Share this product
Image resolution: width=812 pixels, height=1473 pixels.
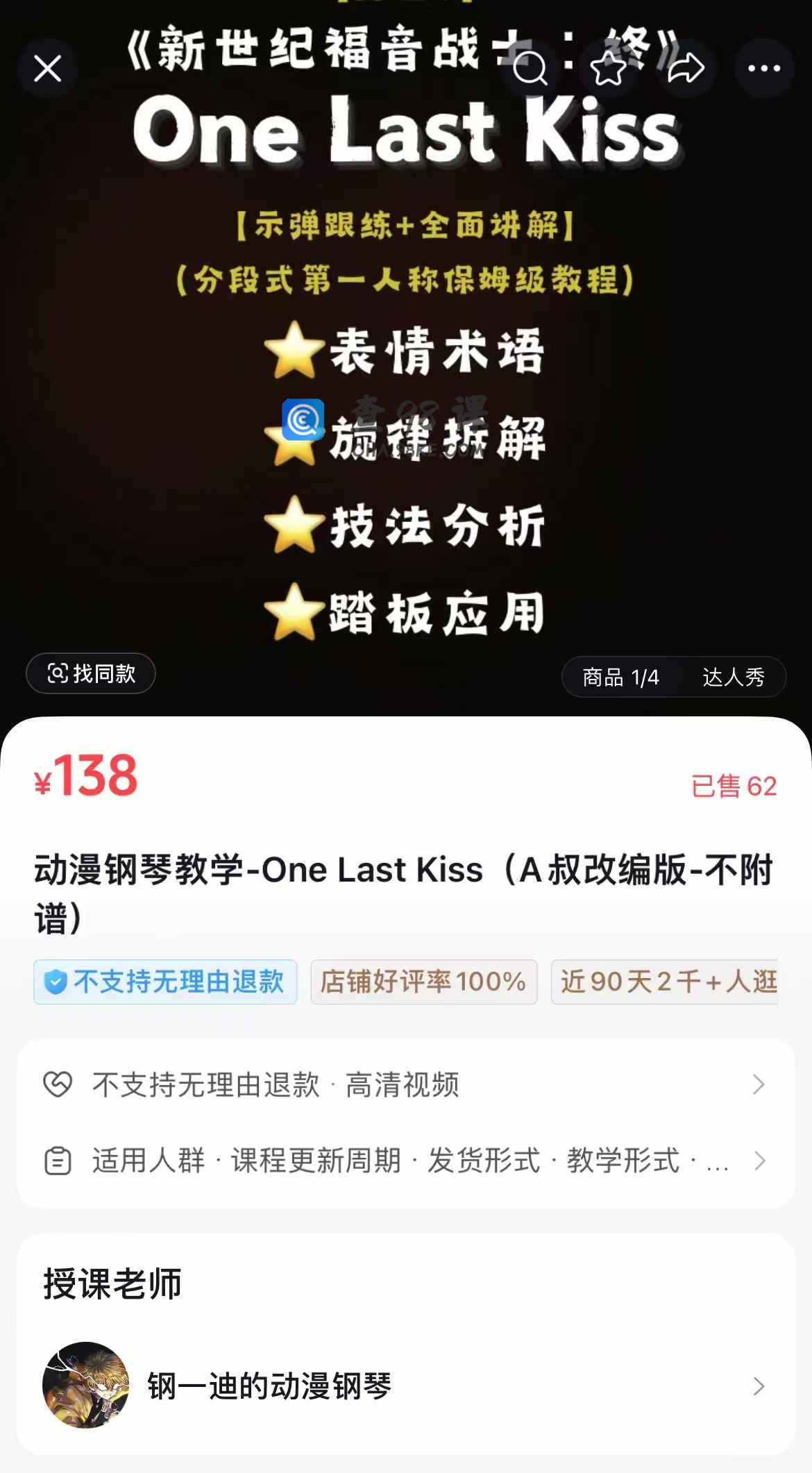[686, 69]
